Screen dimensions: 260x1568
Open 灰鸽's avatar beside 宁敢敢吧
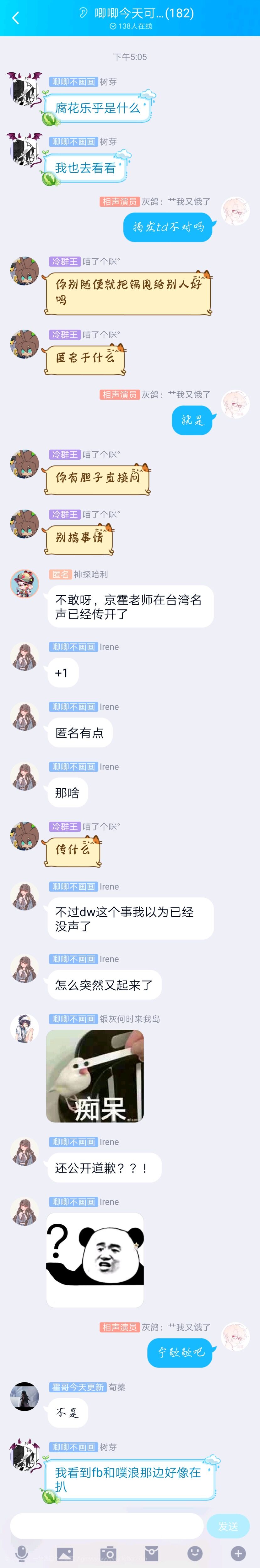pyautogui.click(x=235, y=1337)
